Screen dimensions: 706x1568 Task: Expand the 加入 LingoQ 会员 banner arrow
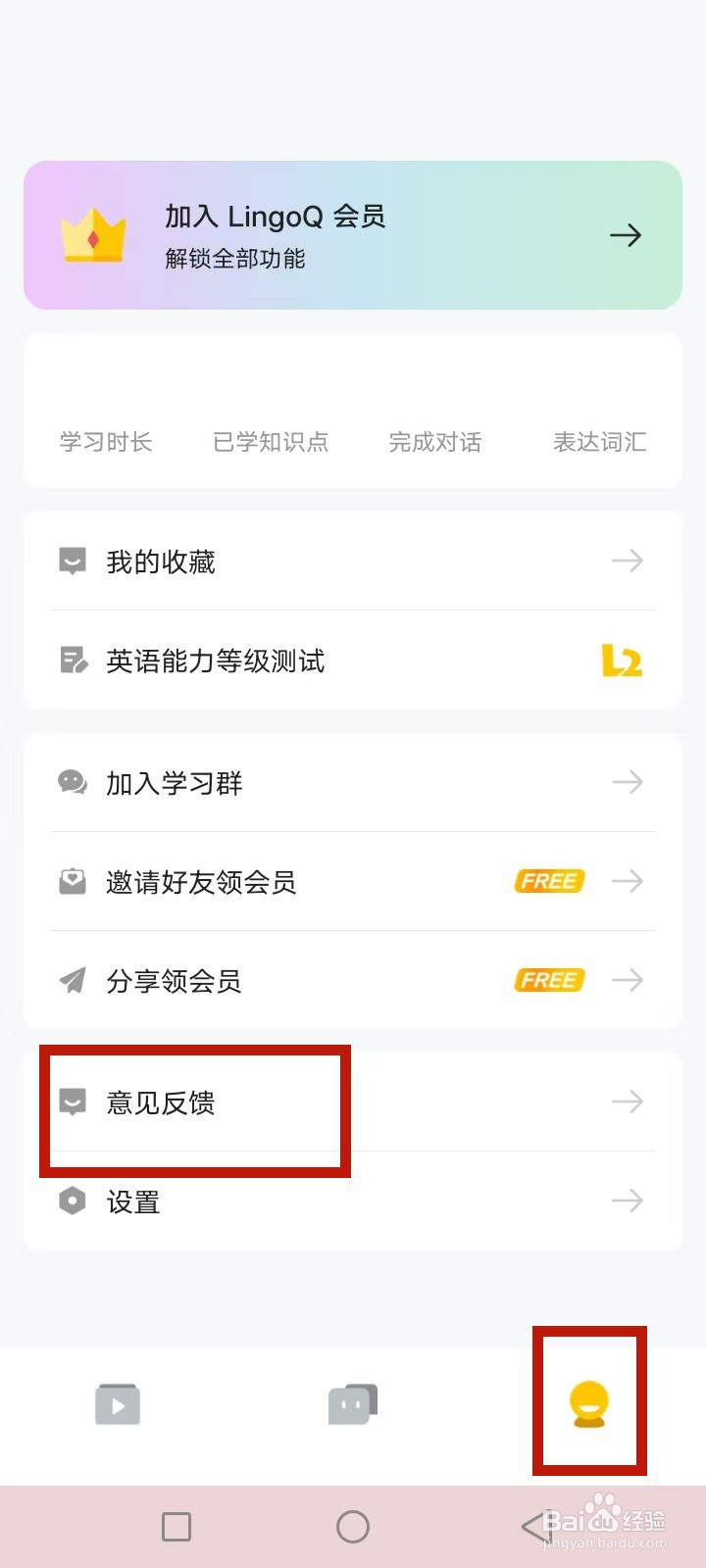(625, 234)
